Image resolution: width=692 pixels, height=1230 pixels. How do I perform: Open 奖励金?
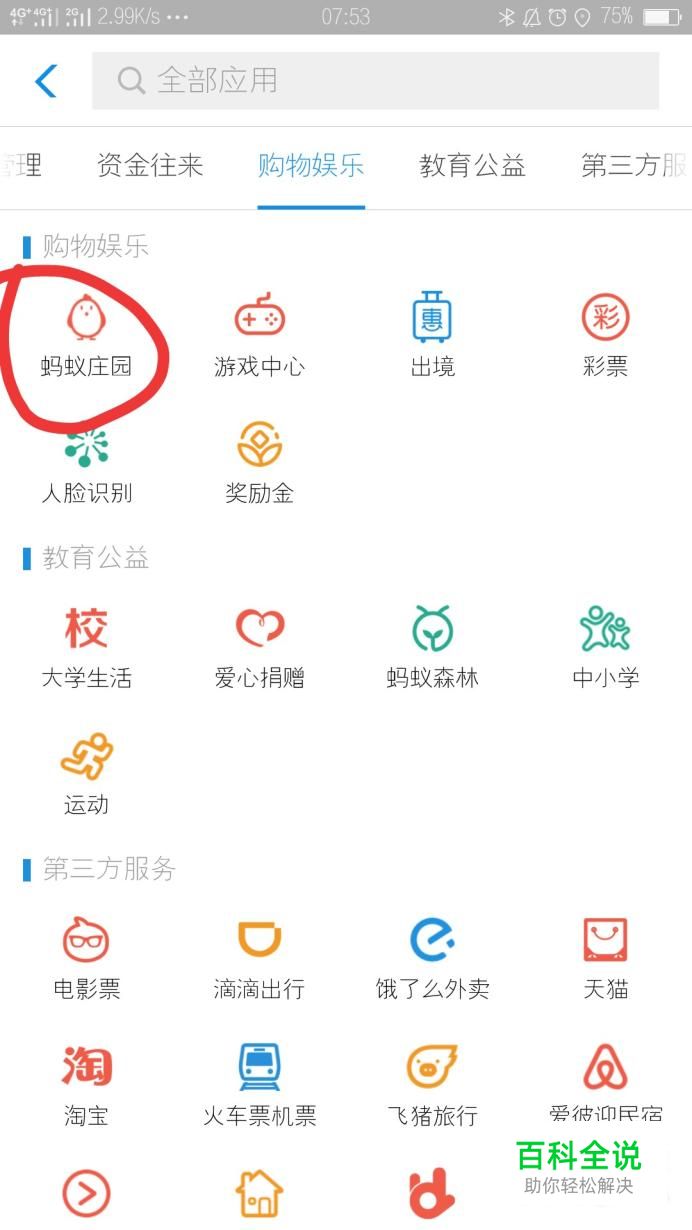coord(259,463)
